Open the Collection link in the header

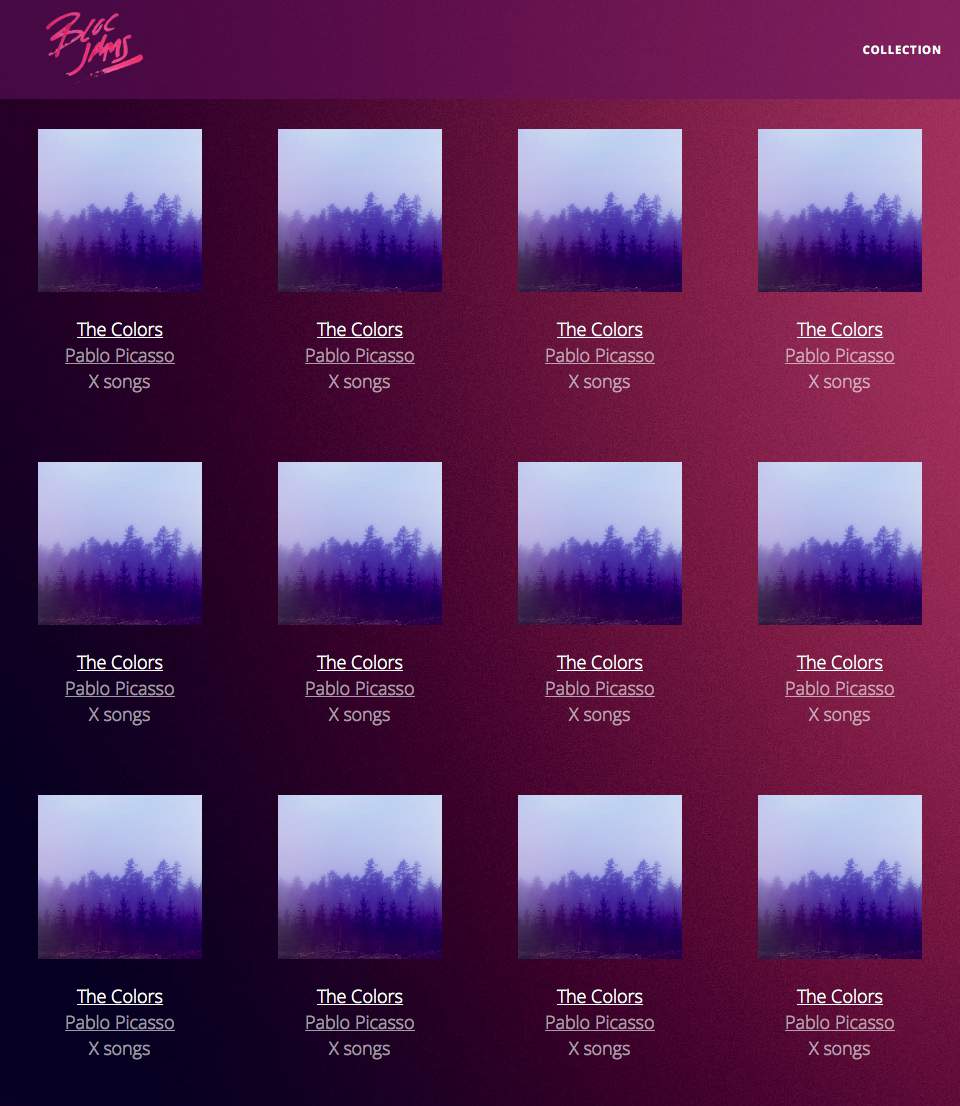click(x=901, y=50)
